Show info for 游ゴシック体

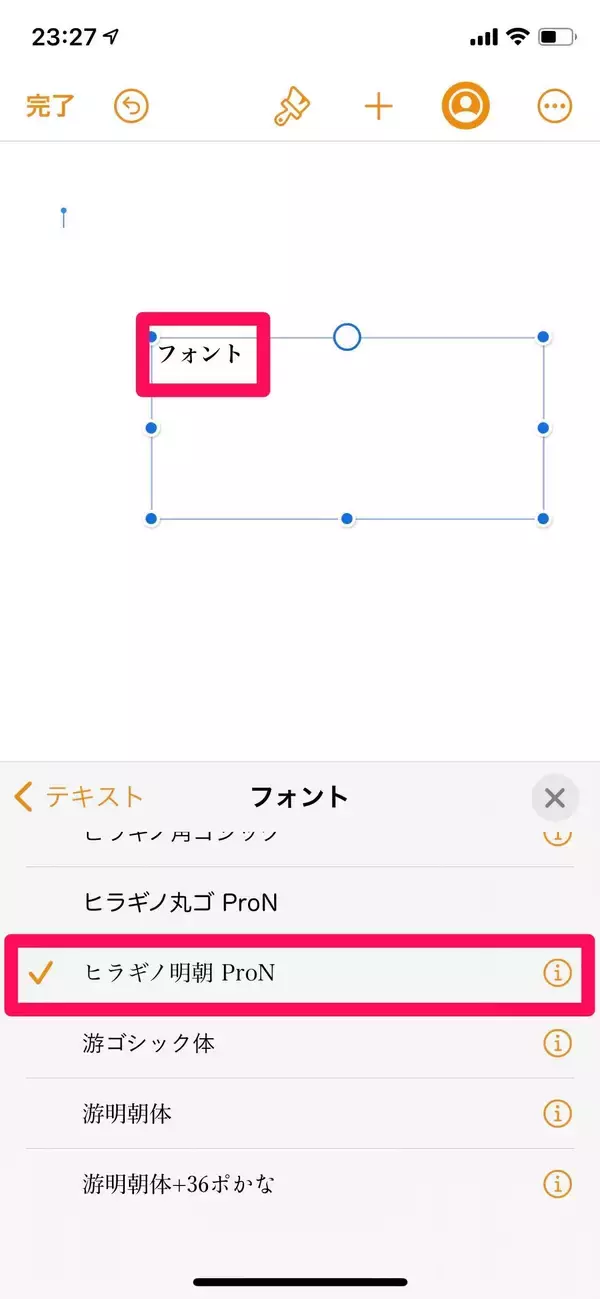(557, 1043)
